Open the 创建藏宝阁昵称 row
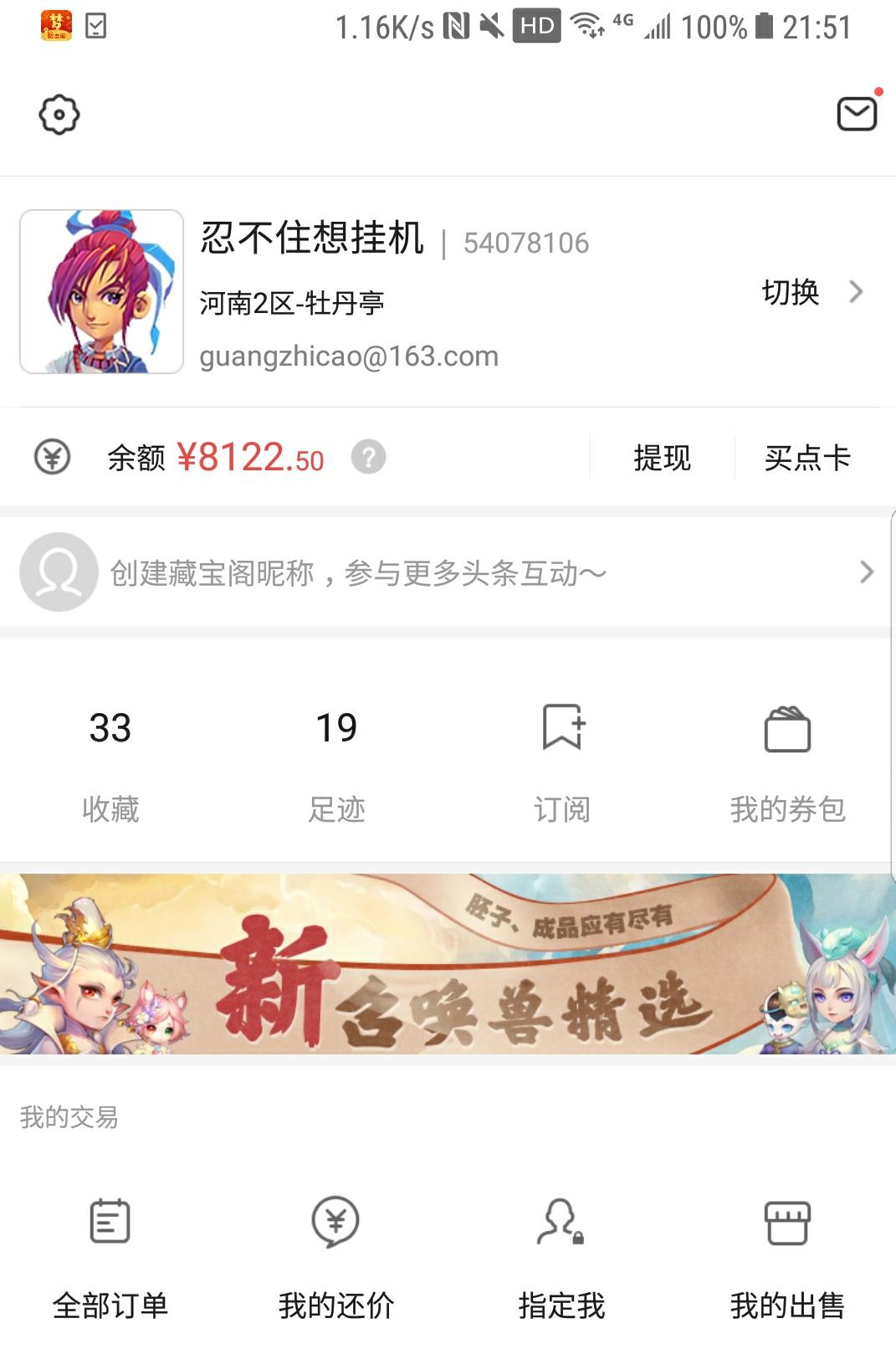The height and width of the screenshot is (1349, 896). (448, 572)
